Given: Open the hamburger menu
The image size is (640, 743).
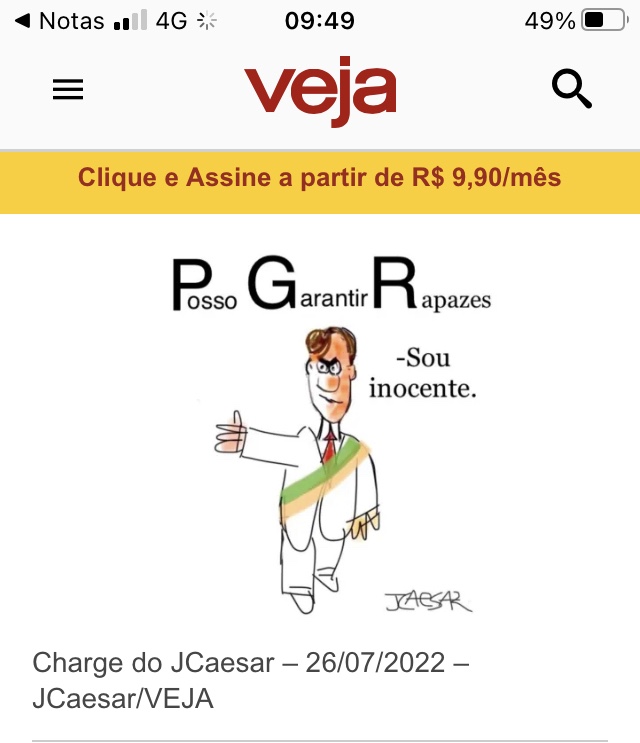Looking at the screenshot, I should click(x=68, y=90).
